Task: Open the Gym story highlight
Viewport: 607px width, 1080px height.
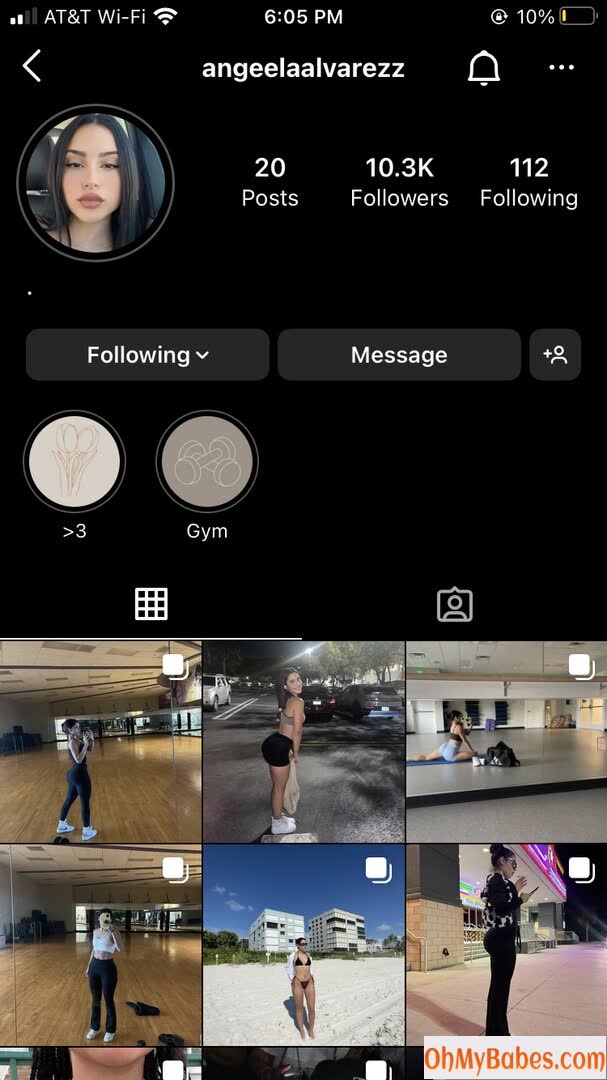Action: pyautogui.click(x=207, y=463)
